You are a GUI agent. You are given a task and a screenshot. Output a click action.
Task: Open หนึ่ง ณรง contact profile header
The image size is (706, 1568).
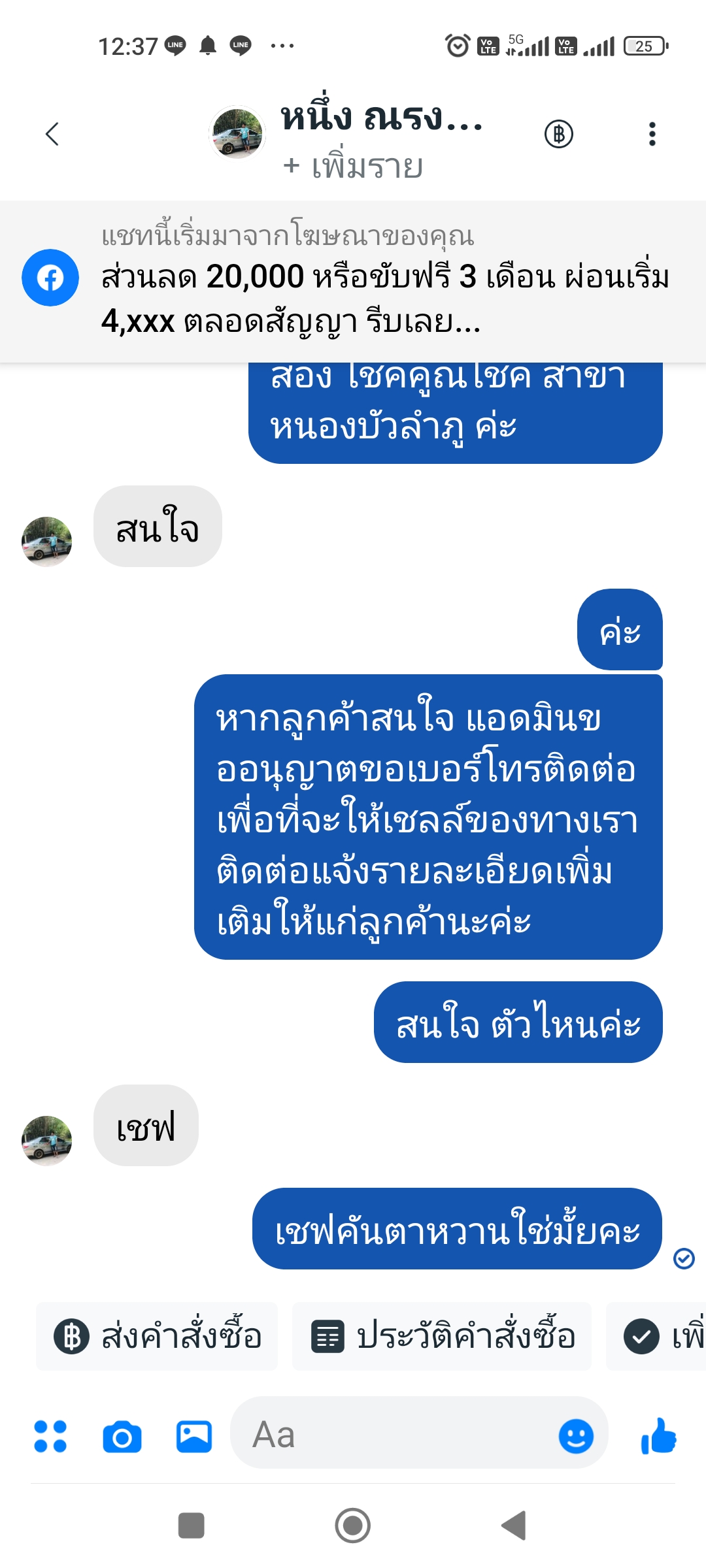pos(381,119)
